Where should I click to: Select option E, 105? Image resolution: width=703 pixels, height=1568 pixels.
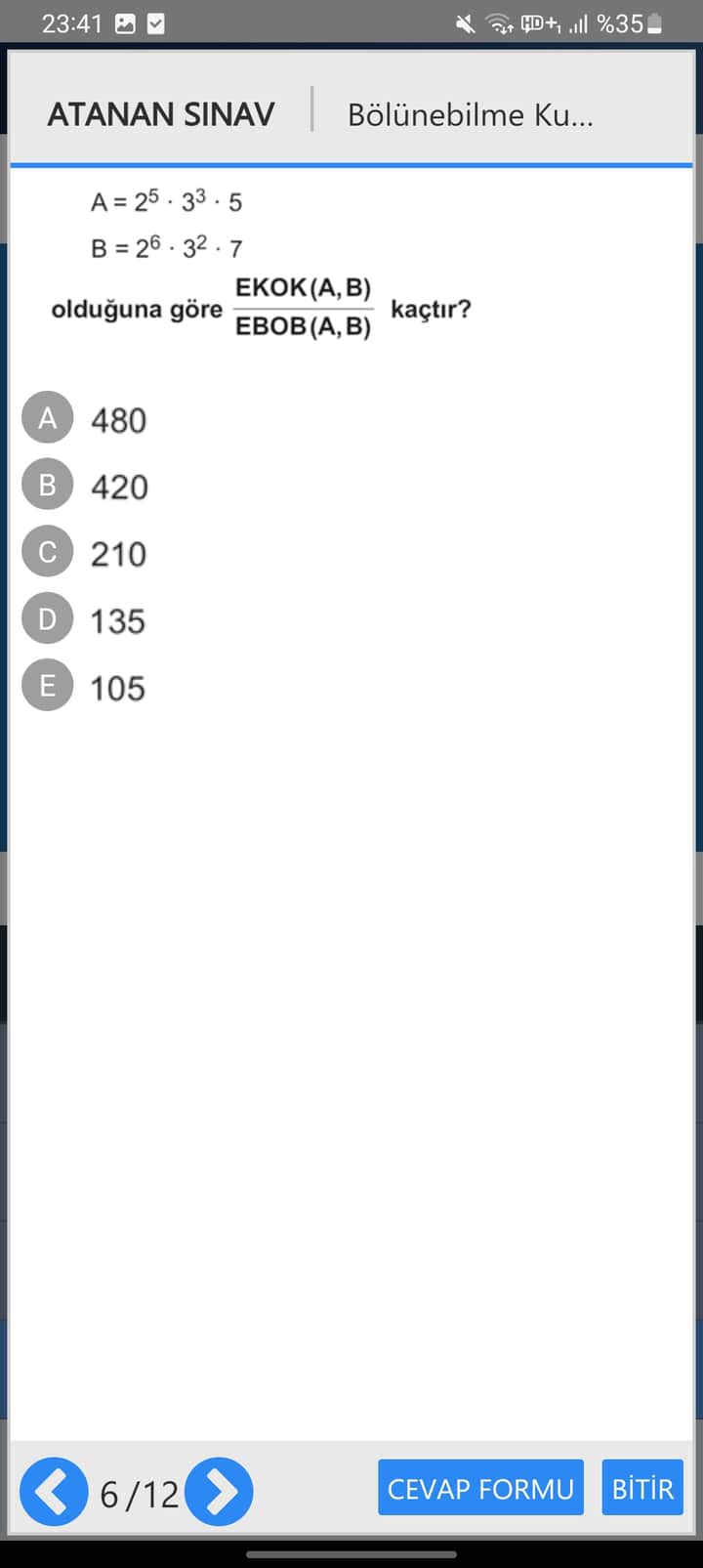click(47, 686)
